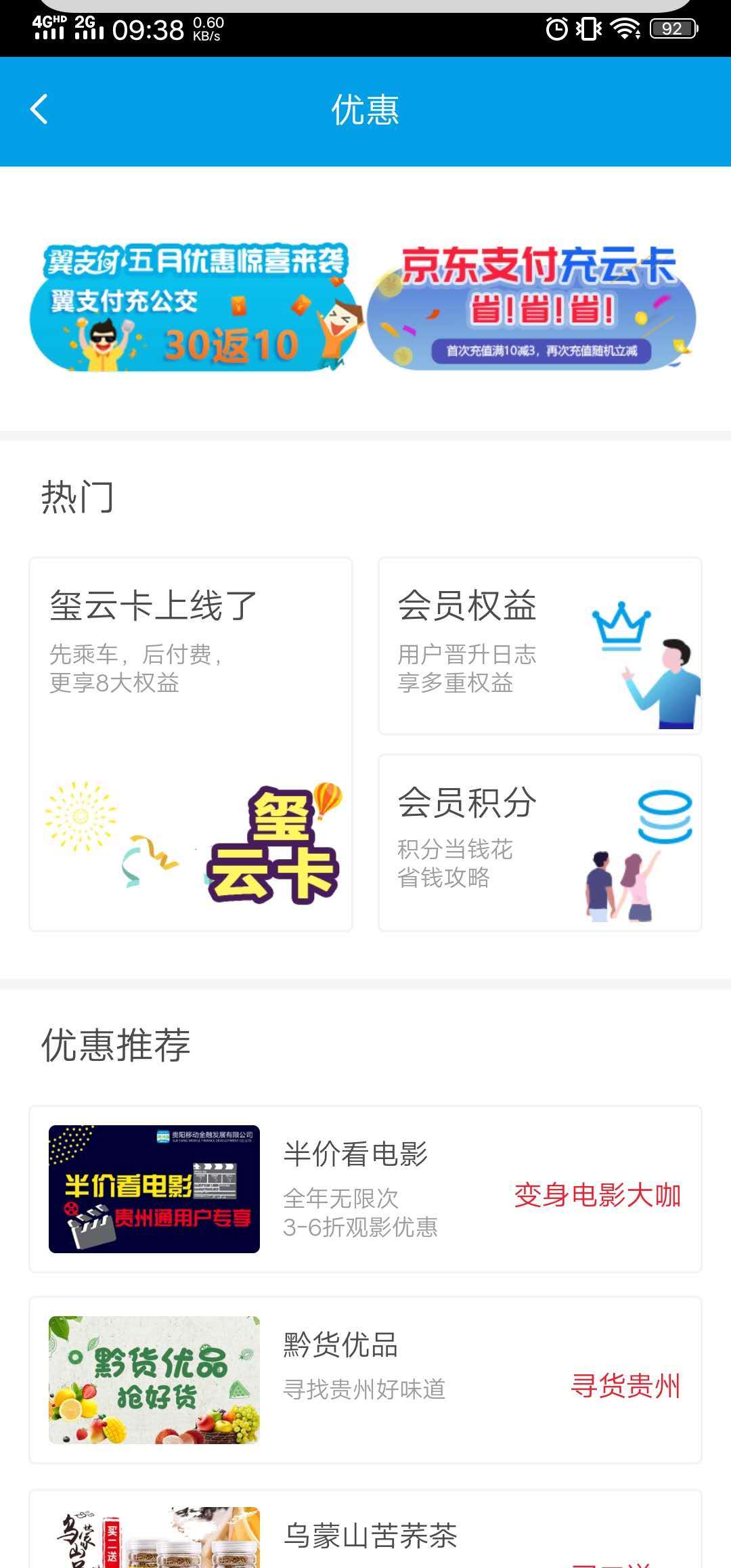Open the 会员积分 points card

coord(540,840)
